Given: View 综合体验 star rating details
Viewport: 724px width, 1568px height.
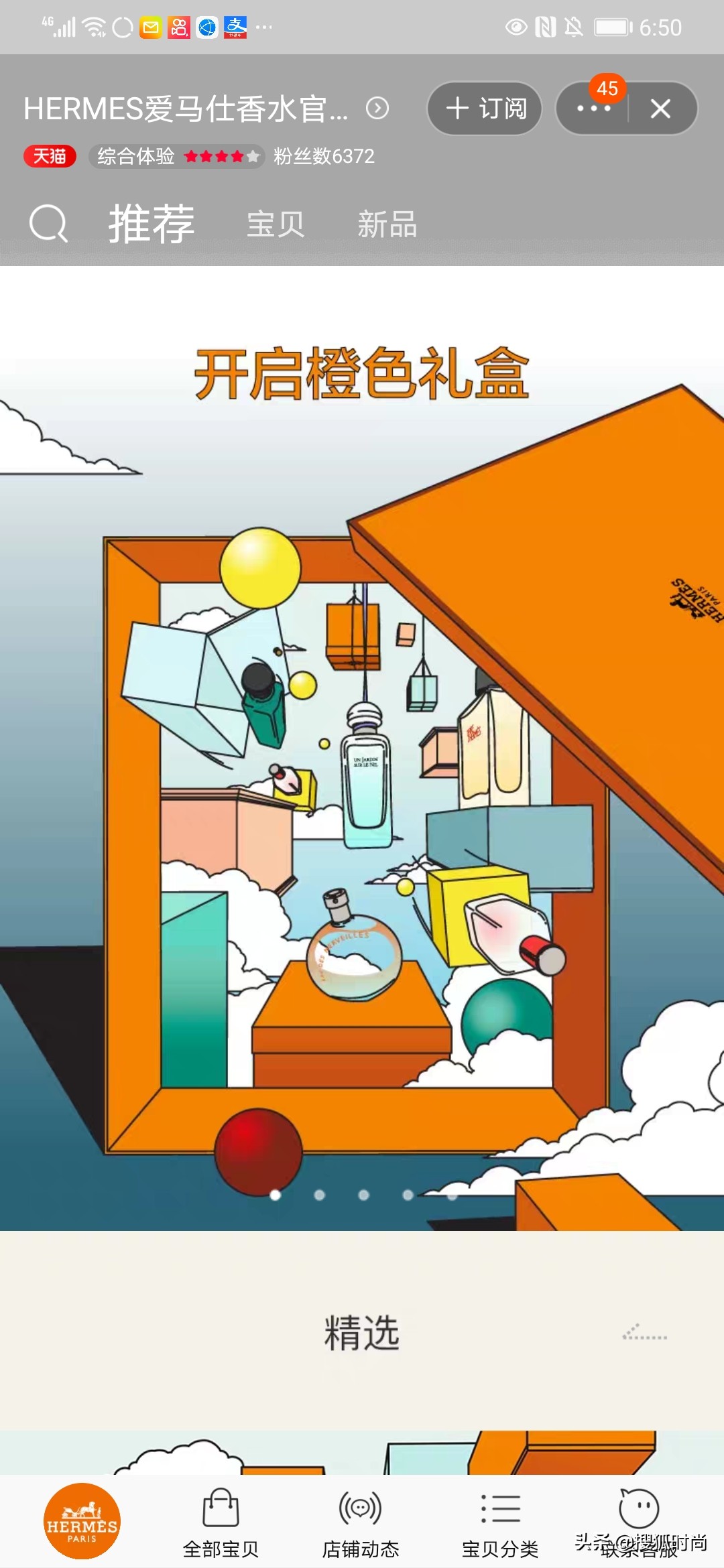Looking at the screenshot, I should tap(177, 156).
